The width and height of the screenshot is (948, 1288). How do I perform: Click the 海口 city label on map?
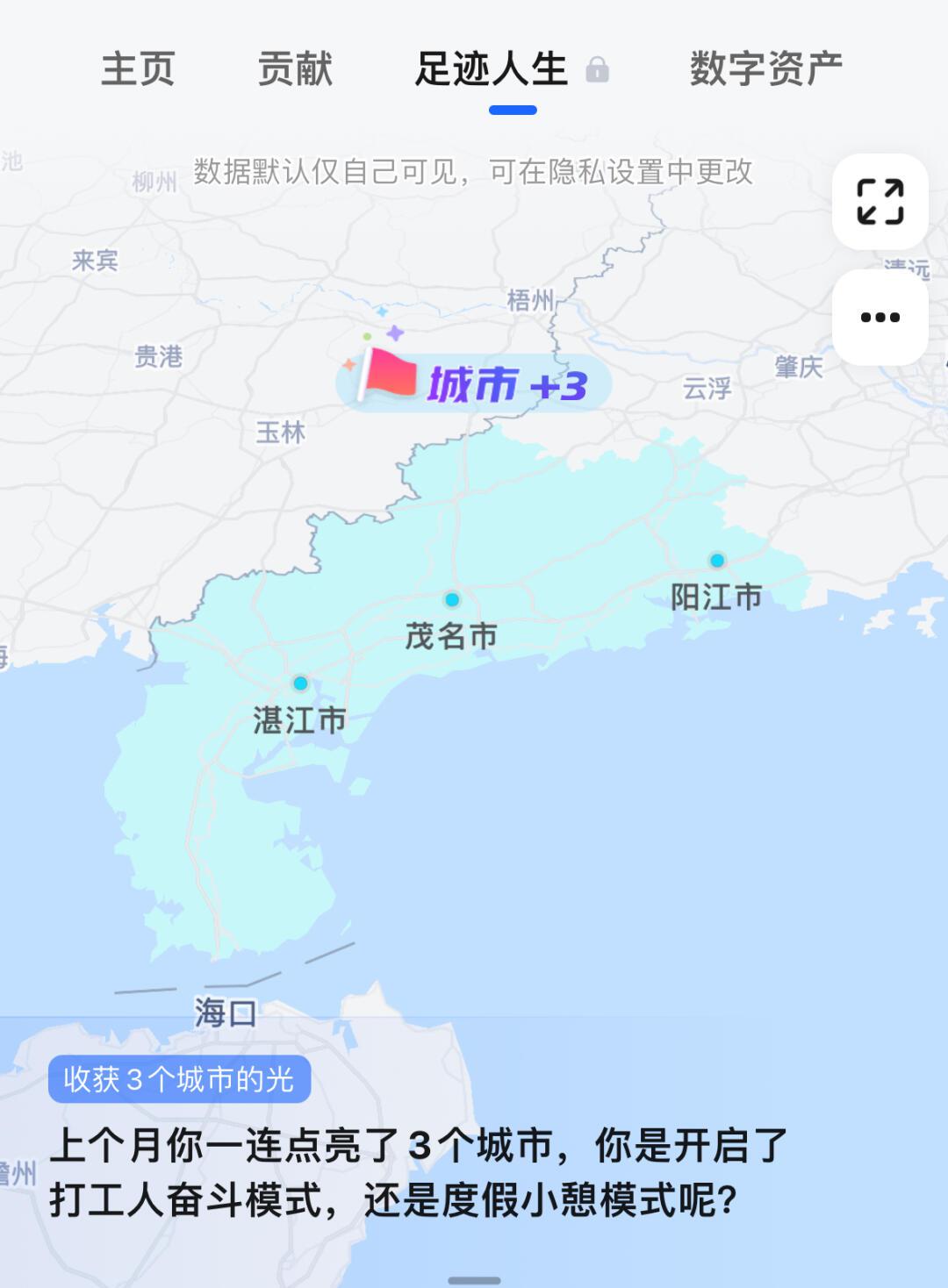click(226, 1011)
